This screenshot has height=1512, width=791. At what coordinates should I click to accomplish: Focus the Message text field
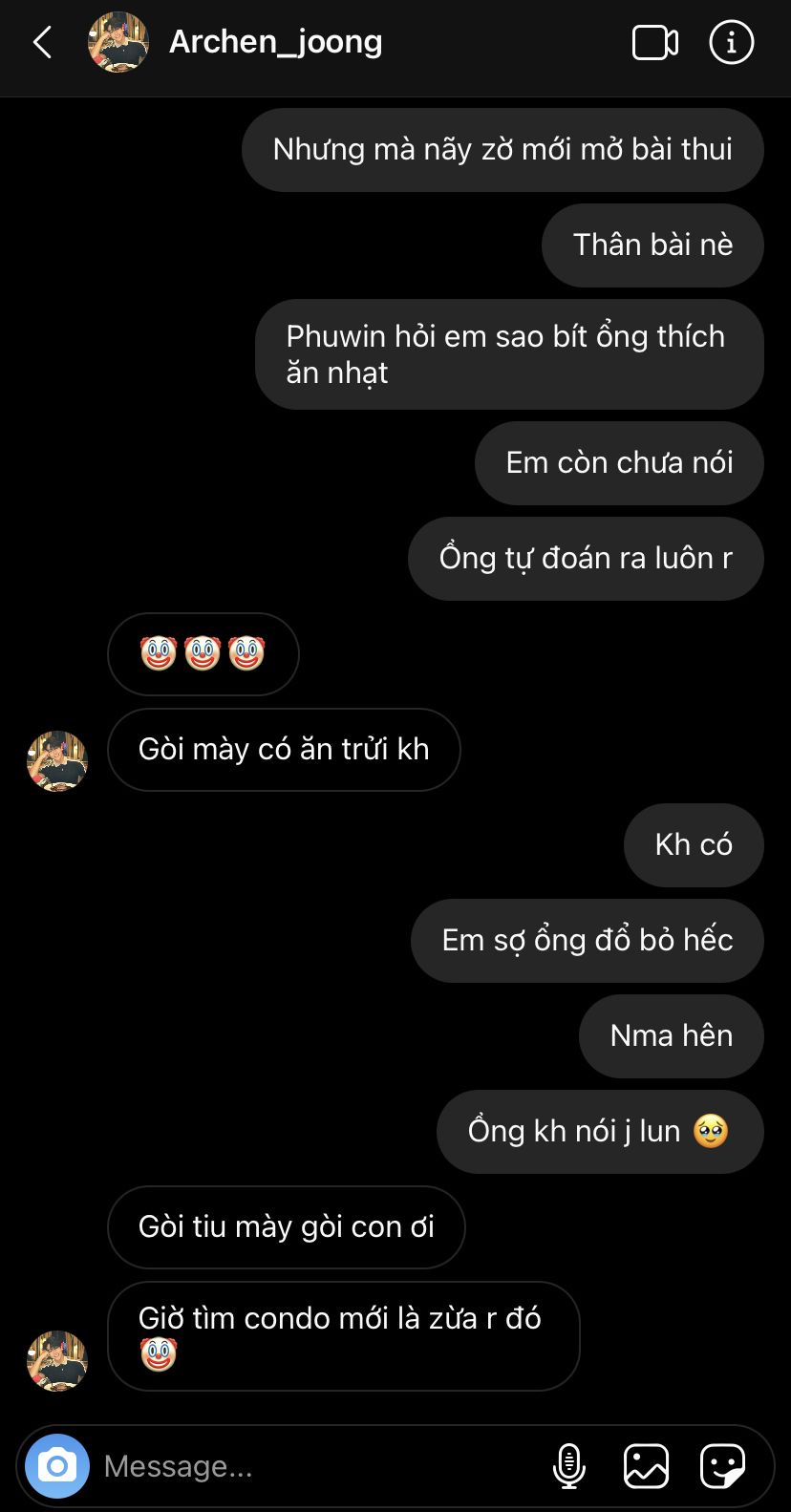tap(315, 1466)
